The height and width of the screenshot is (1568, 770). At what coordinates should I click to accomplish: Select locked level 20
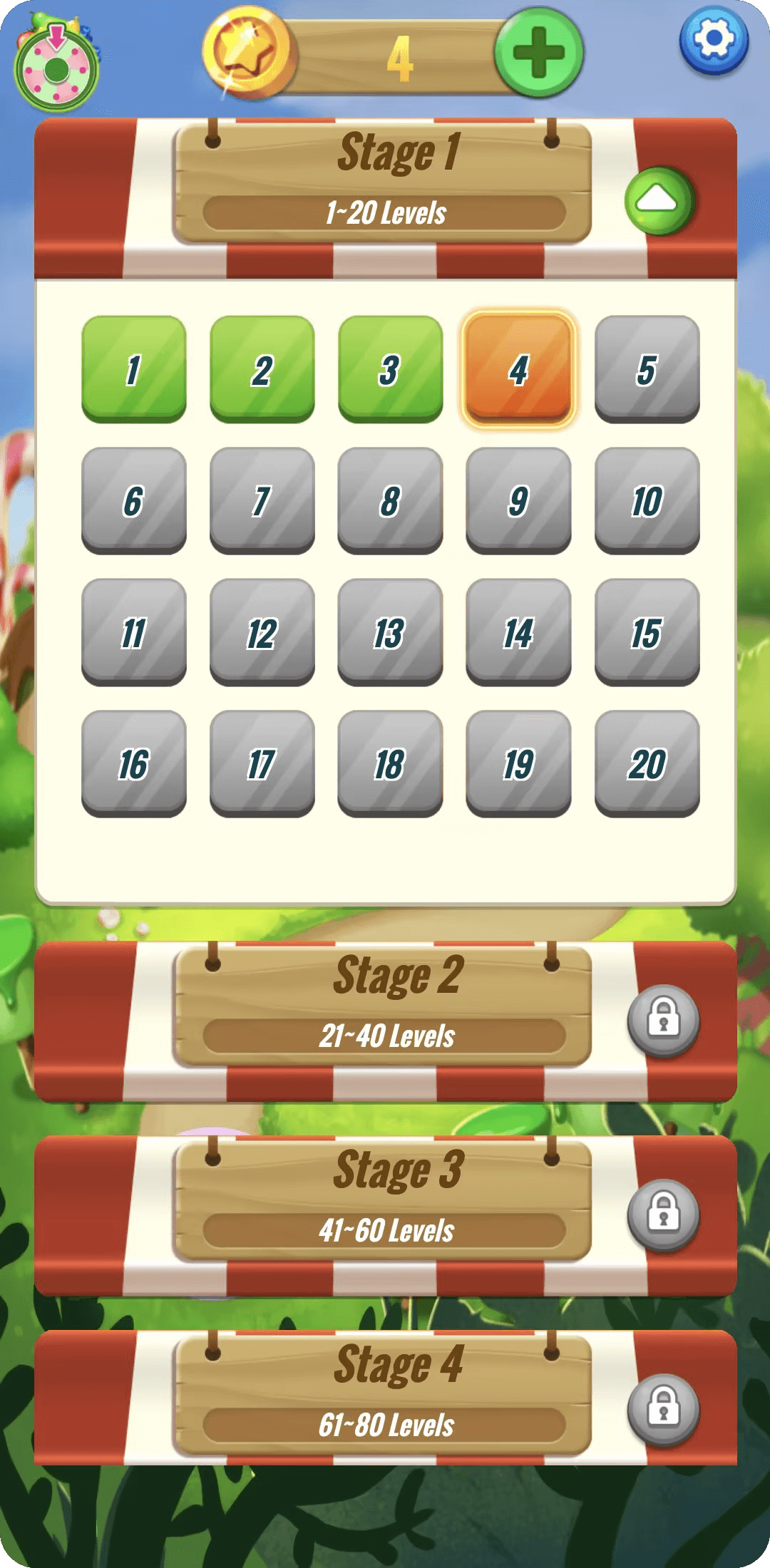647,763
